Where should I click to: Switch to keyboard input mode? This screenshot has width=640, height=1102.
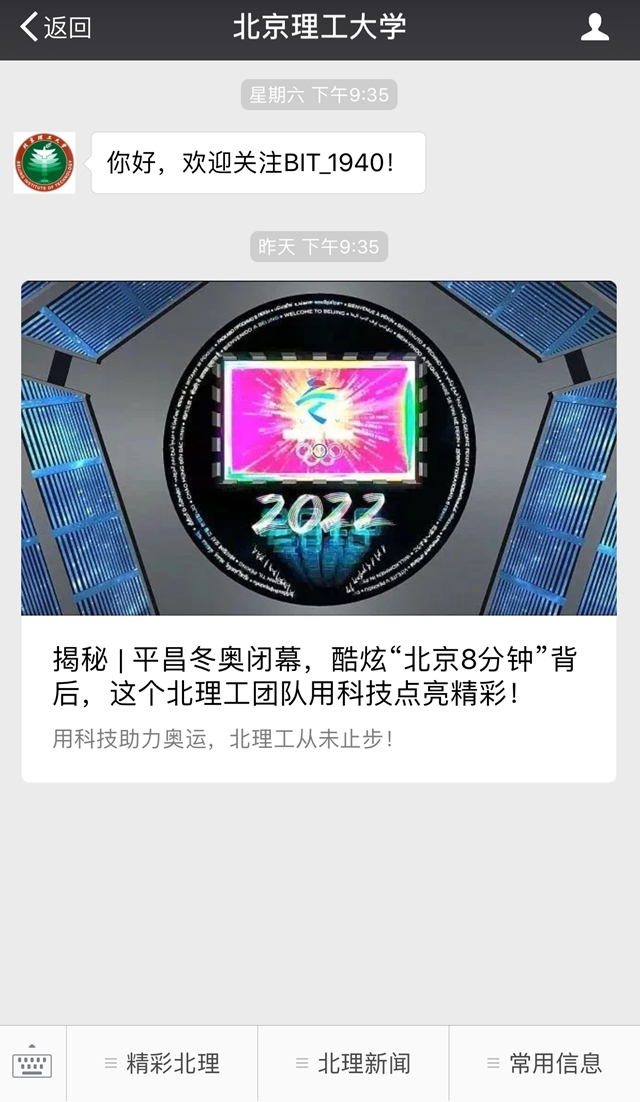[x=32, y=1064]
